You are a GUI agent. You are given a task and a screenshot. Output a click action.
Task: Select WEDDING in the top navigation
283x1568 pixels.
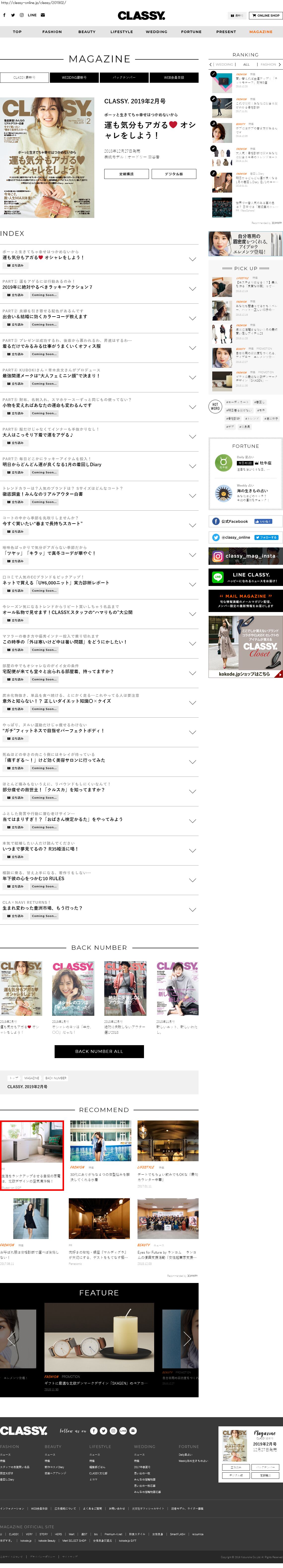click(x=156, y=32)
